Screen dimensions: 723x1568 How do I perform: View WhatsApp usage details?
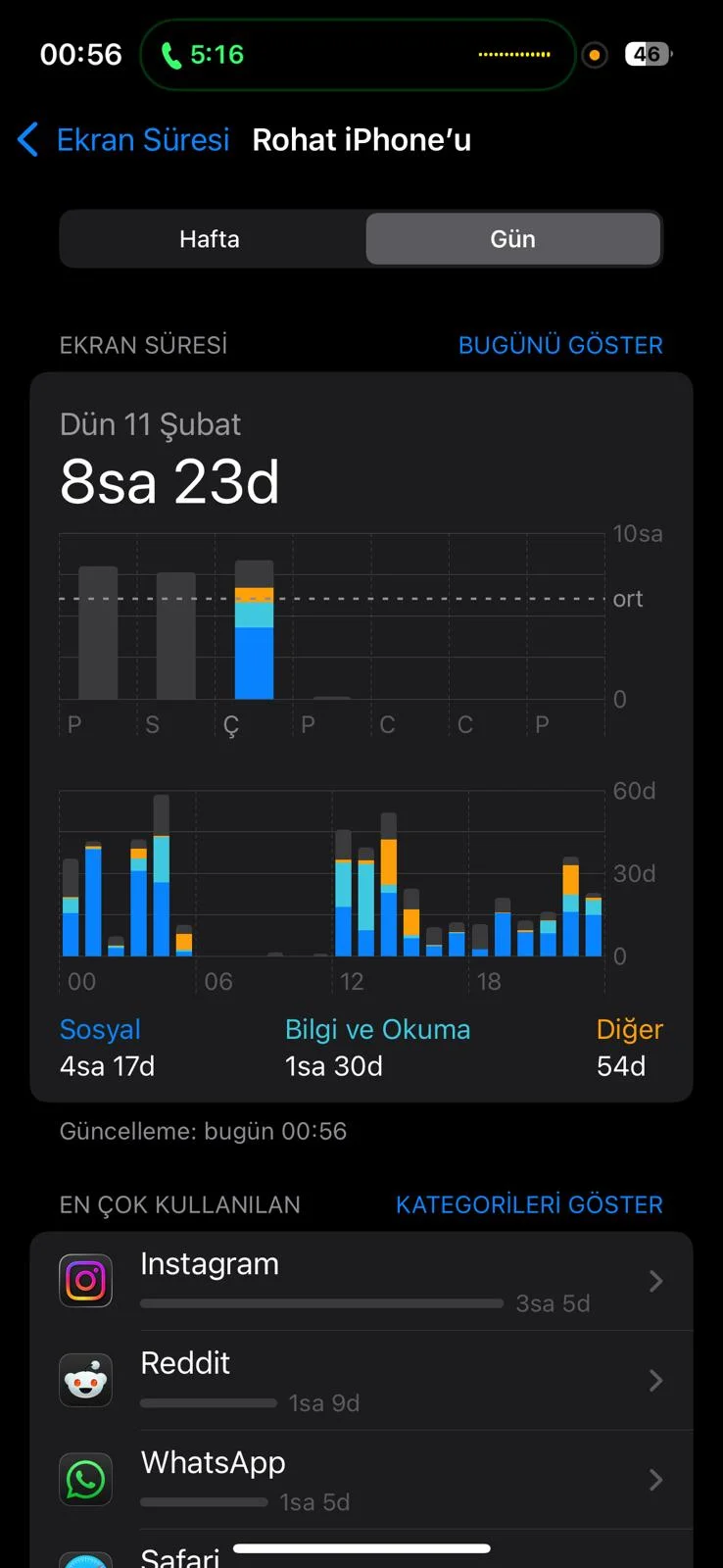362,1479
